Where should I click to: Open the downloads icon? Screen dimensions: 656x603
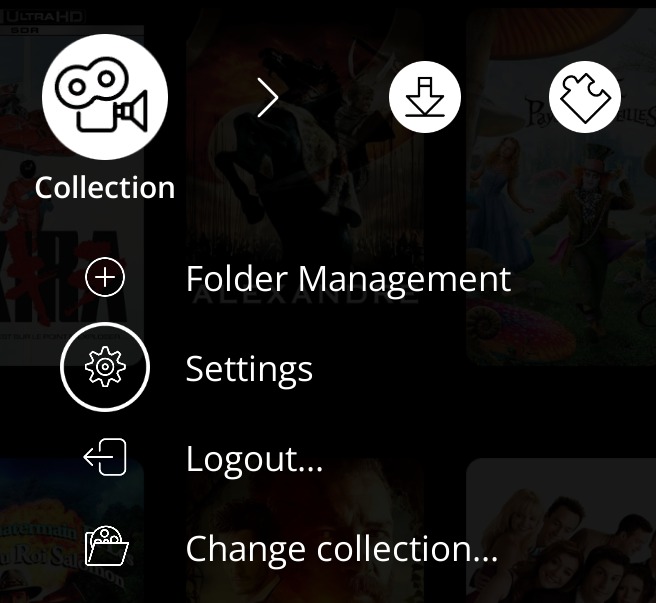(x=425, y=97)
